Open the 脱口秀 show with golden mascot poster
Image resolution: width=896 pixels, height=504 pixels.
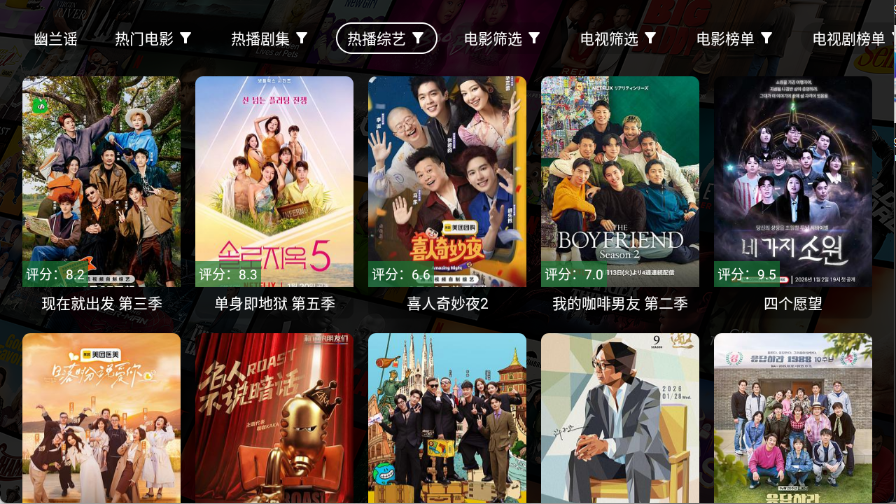click(274, 420)
